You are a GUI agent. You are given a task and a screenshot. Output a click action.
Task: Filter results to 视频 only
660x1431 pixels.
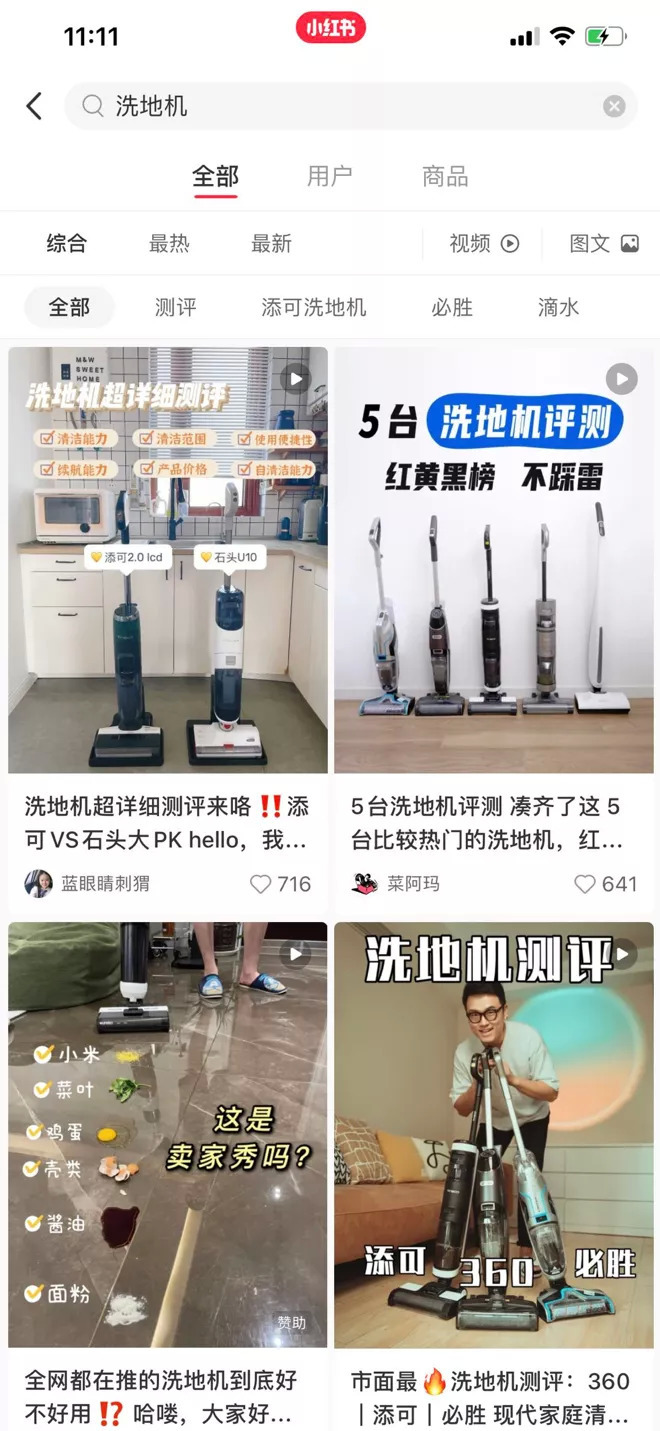point(484,243)
